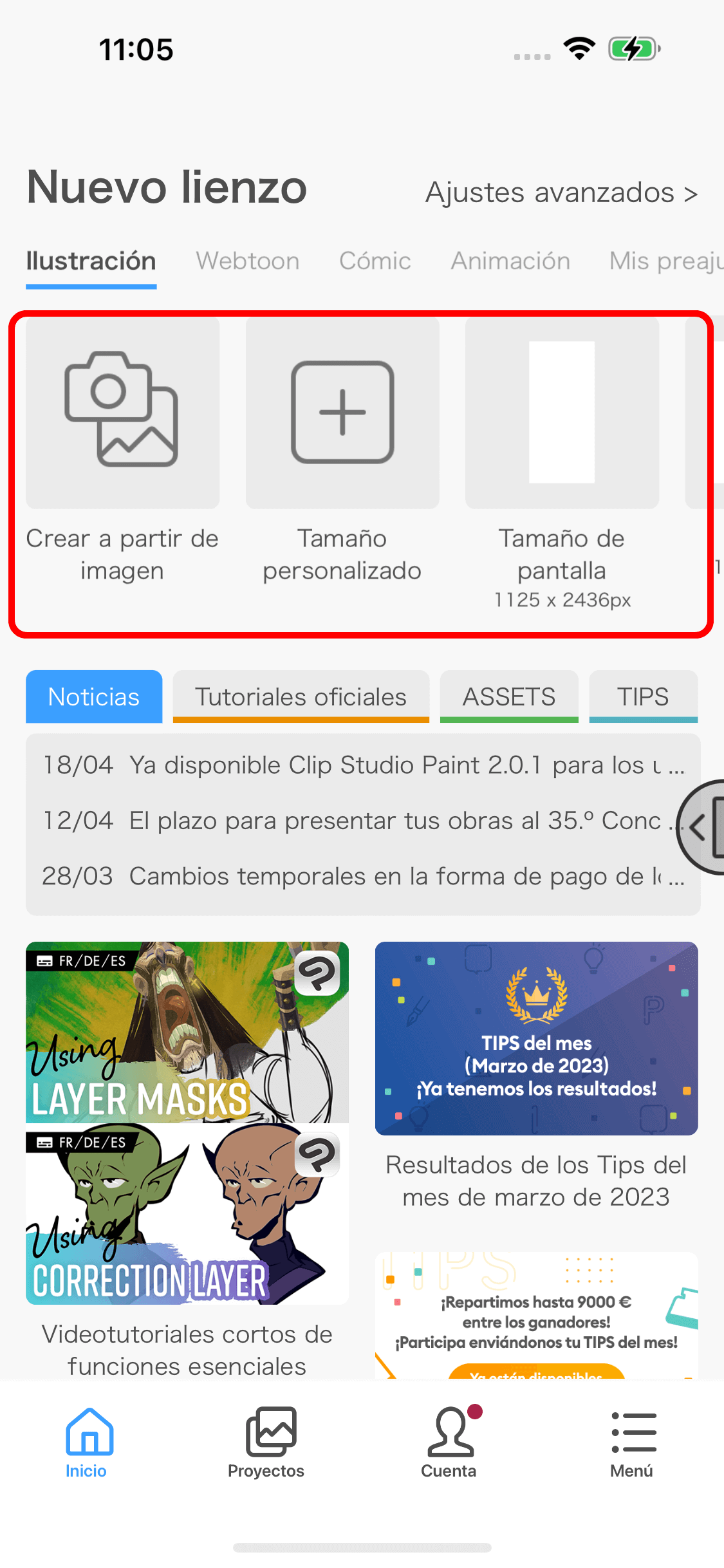The image size is (724, 1568).
Task: Open the ASSETS tab
Action: click(508, 696)
